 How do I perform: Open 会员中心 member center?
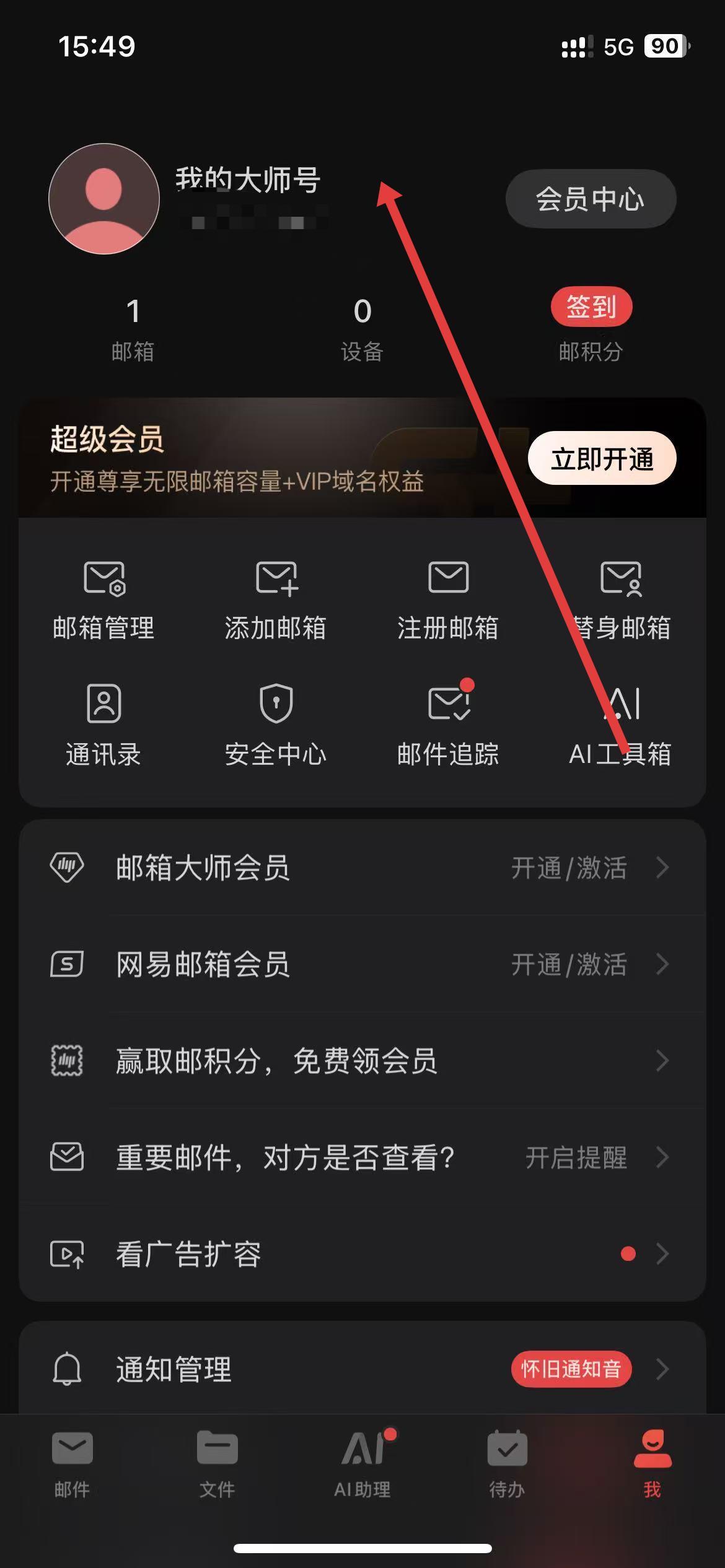(591, 199)
